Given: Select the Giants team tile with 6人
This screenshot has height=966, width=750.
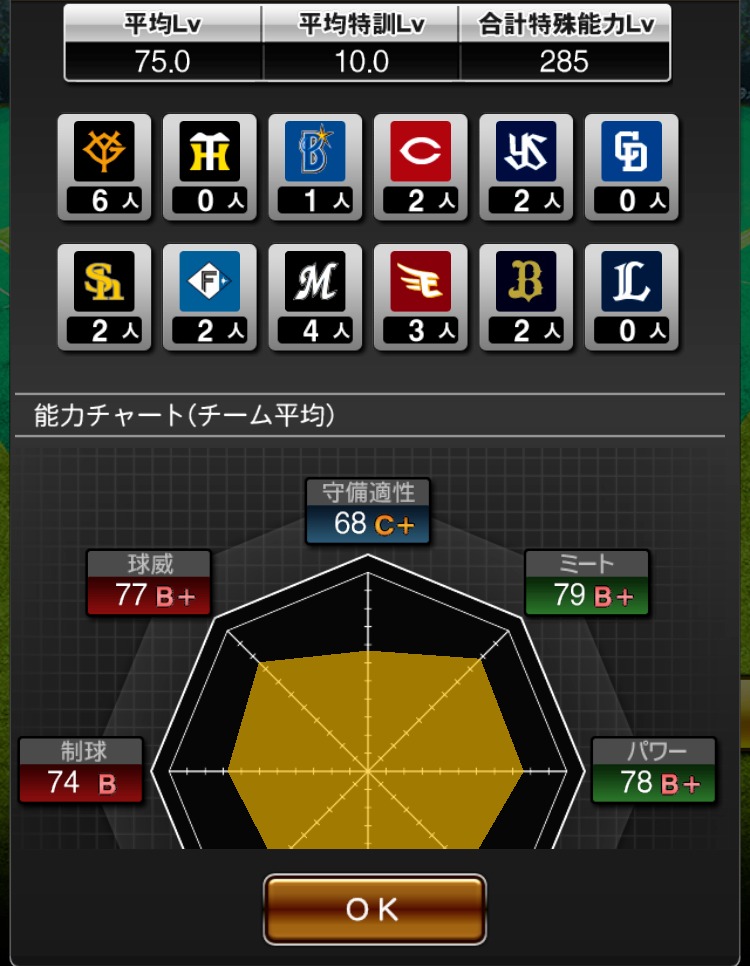Looking at the screenshot, I should [104, 167].
